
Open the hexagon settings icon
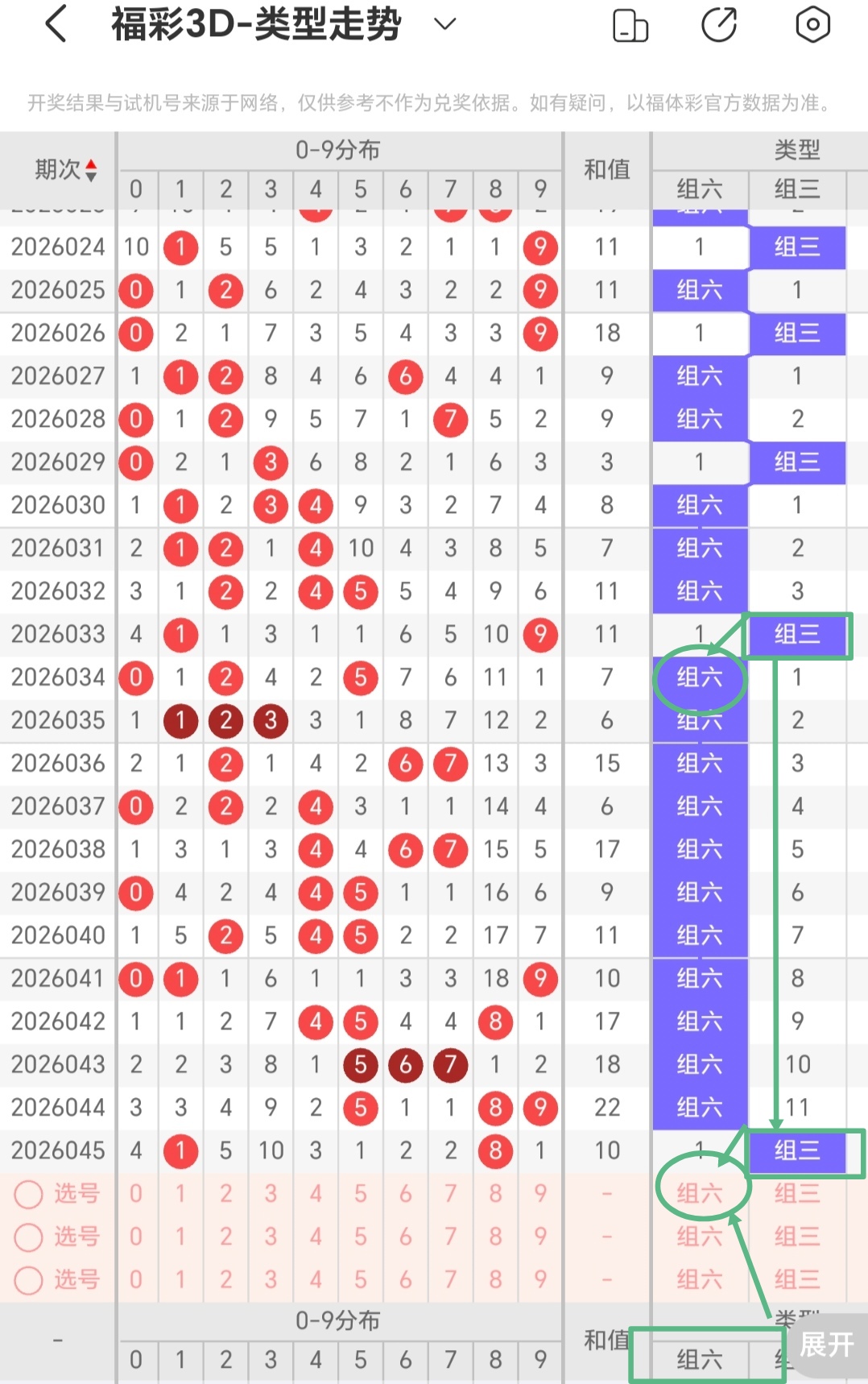[x=812, y=25]
